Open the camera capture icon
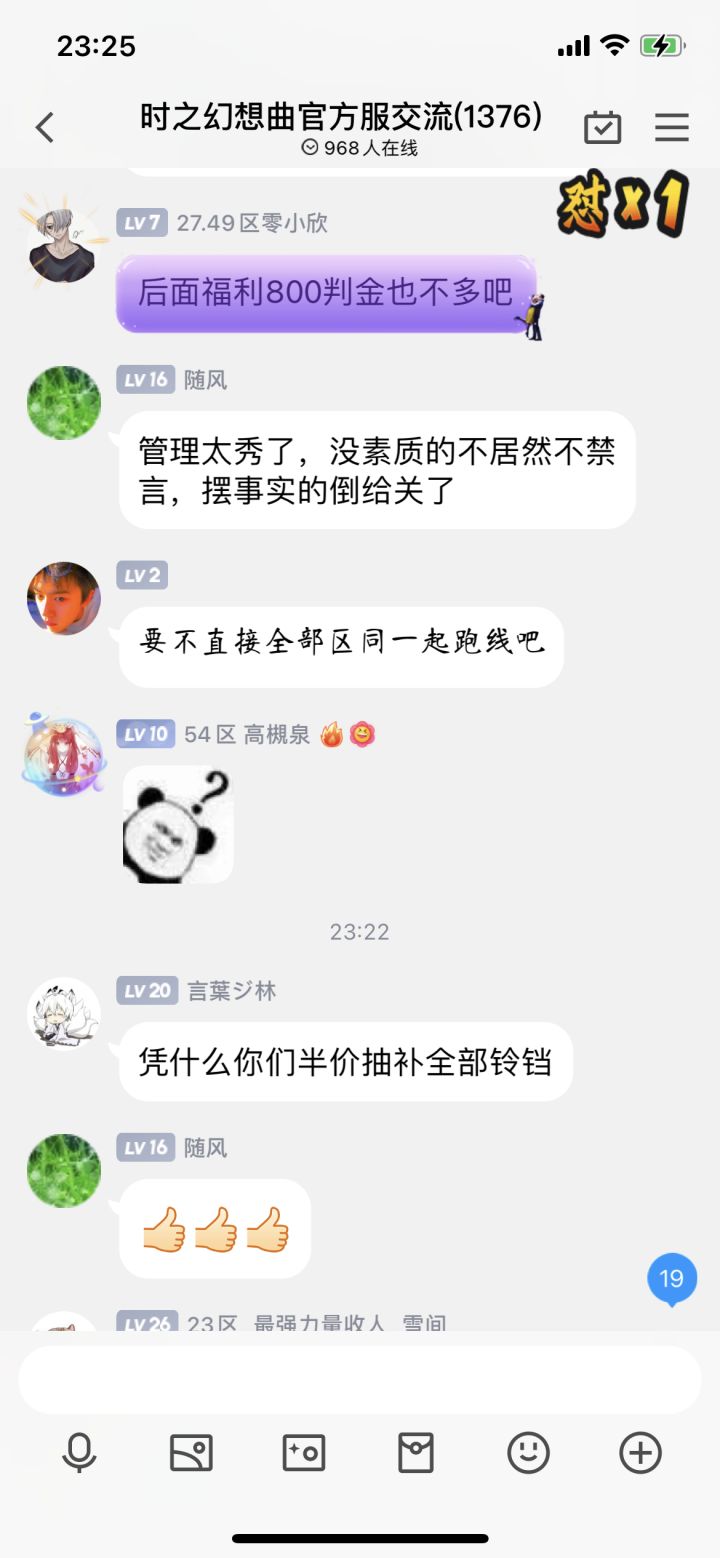Image resolution: width=720 pixels, height=1558 pixels. click(304, 1452)
